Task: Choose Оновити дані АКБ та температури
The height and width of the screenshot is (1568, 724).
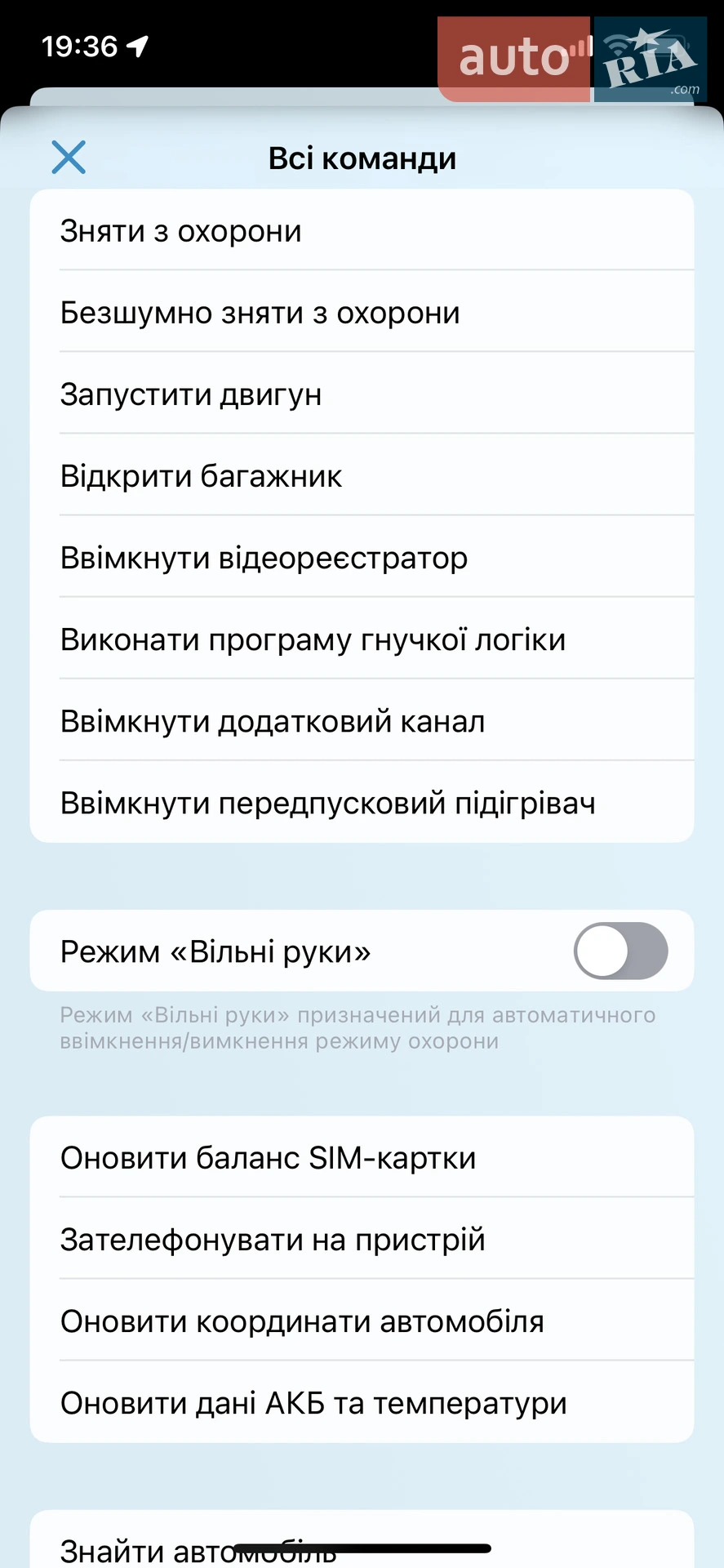Action: tap(362, 1402)
